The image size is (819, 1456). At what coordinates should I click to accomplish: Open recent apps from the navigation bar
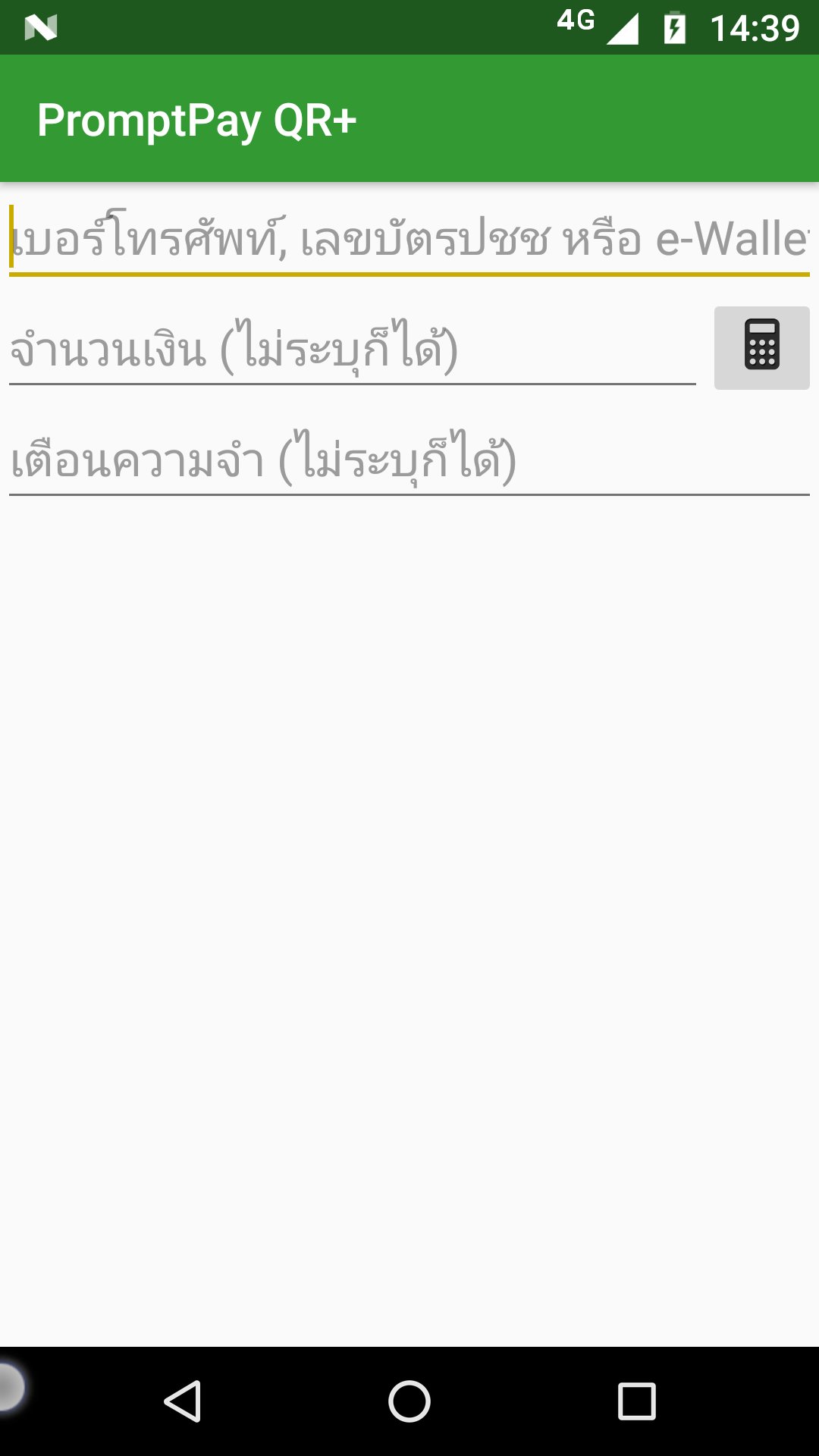pyautogui.click(x=636, y=1401)
